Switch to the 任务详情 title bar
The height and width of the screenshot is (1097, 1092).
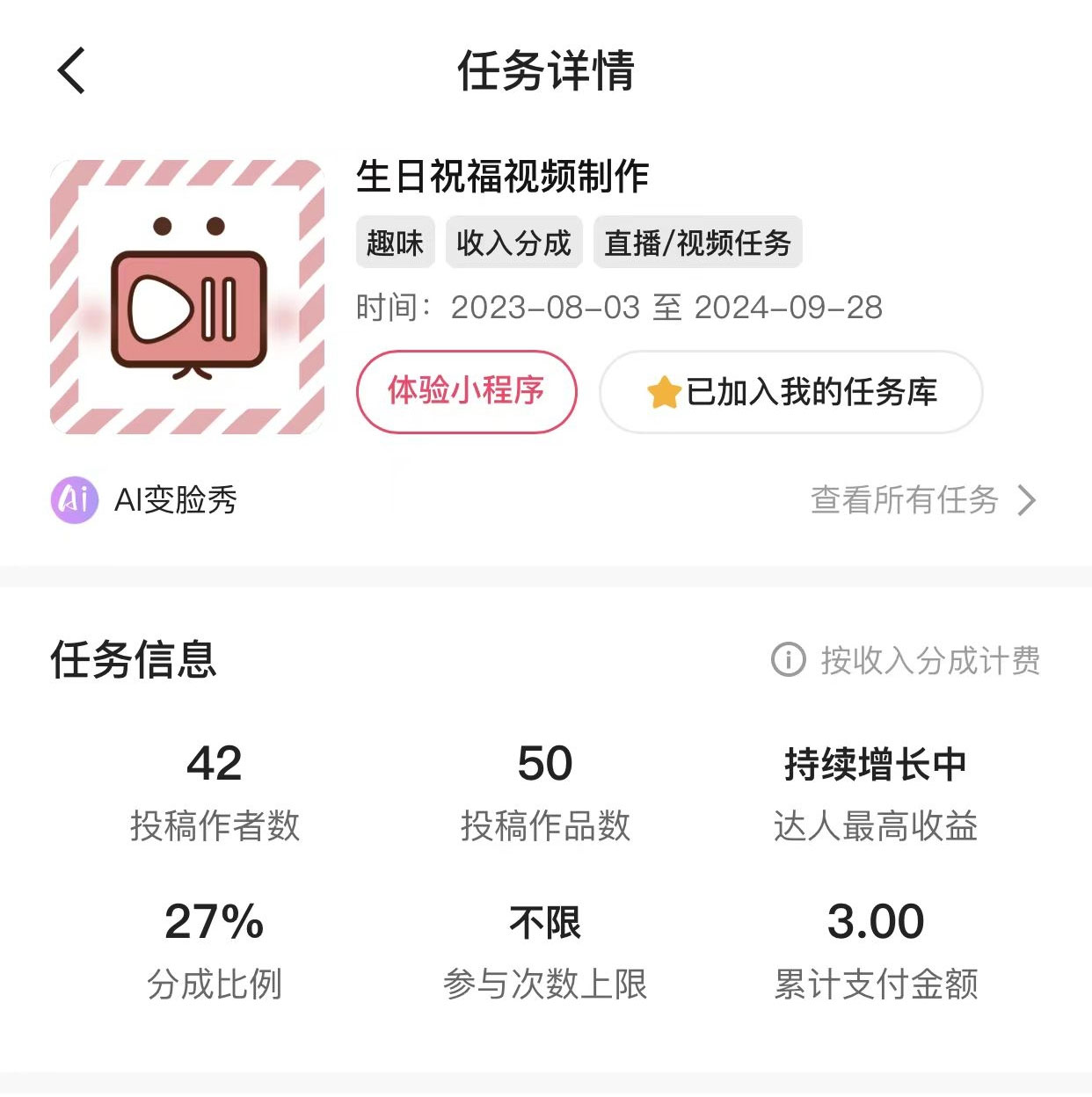pos(545,72)
